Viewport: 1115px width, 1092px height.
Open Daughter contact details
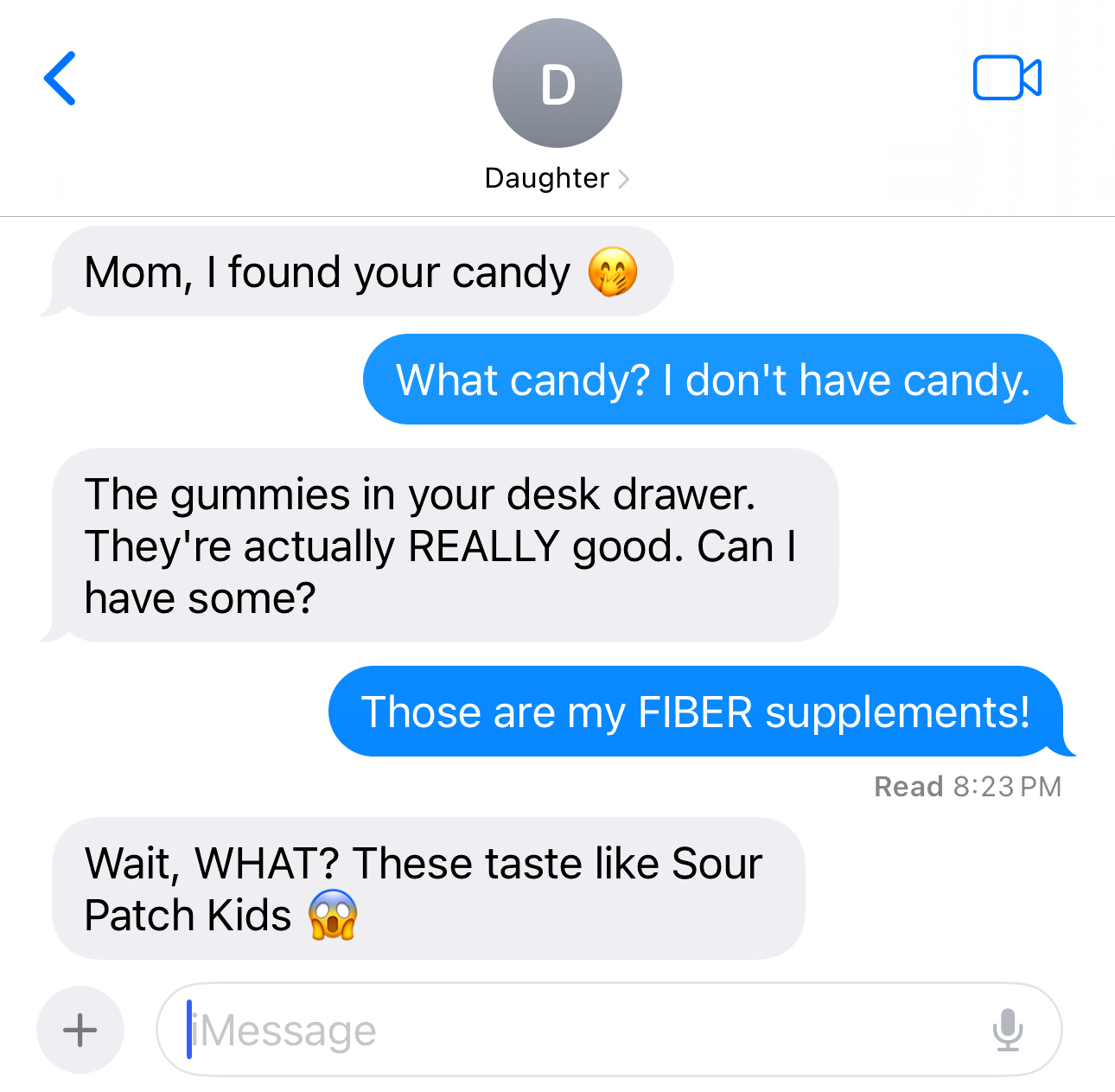click(x=557, y=178)
